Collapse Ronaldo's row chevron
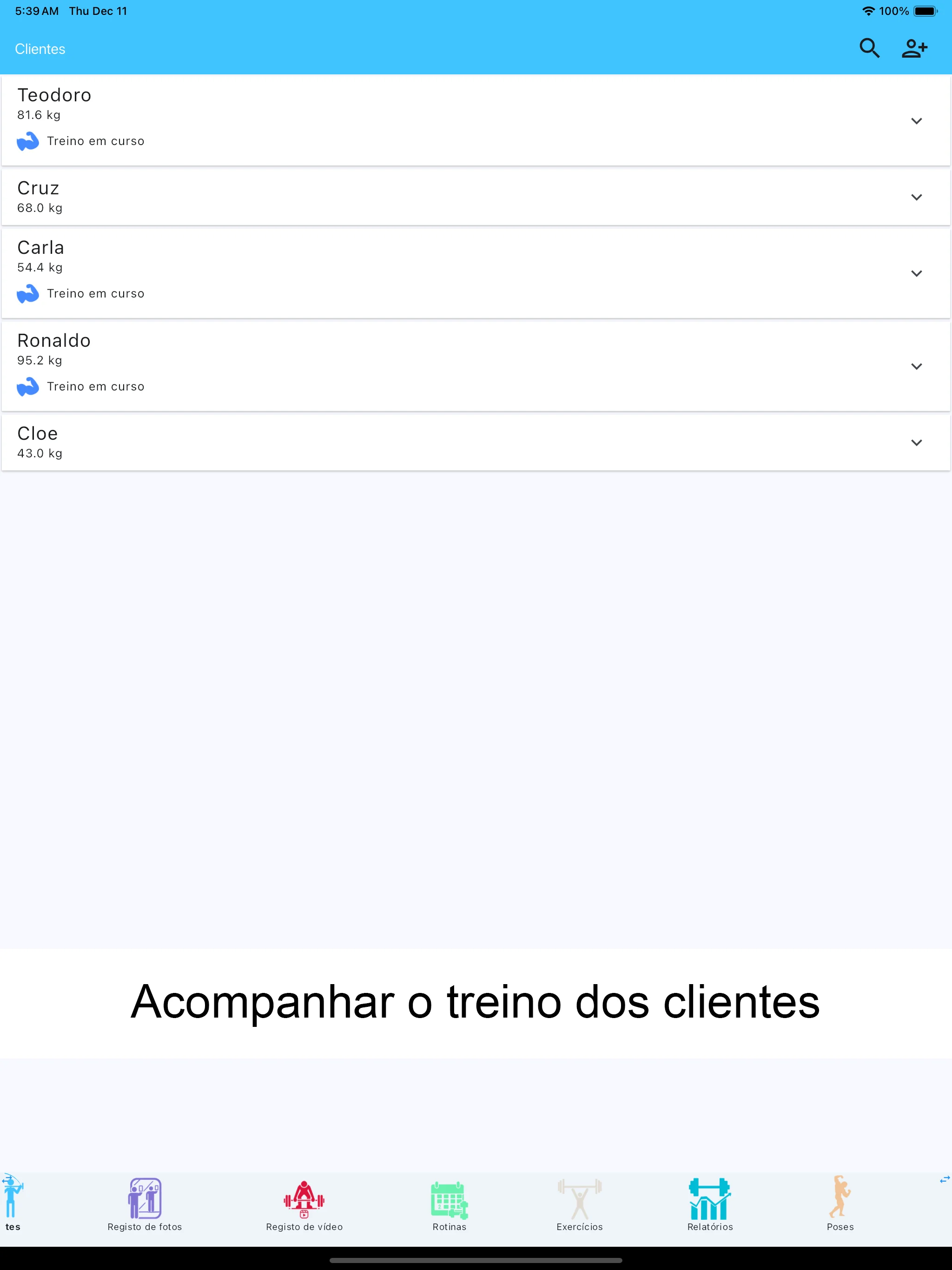952x1270 pixels. point(916,366)
